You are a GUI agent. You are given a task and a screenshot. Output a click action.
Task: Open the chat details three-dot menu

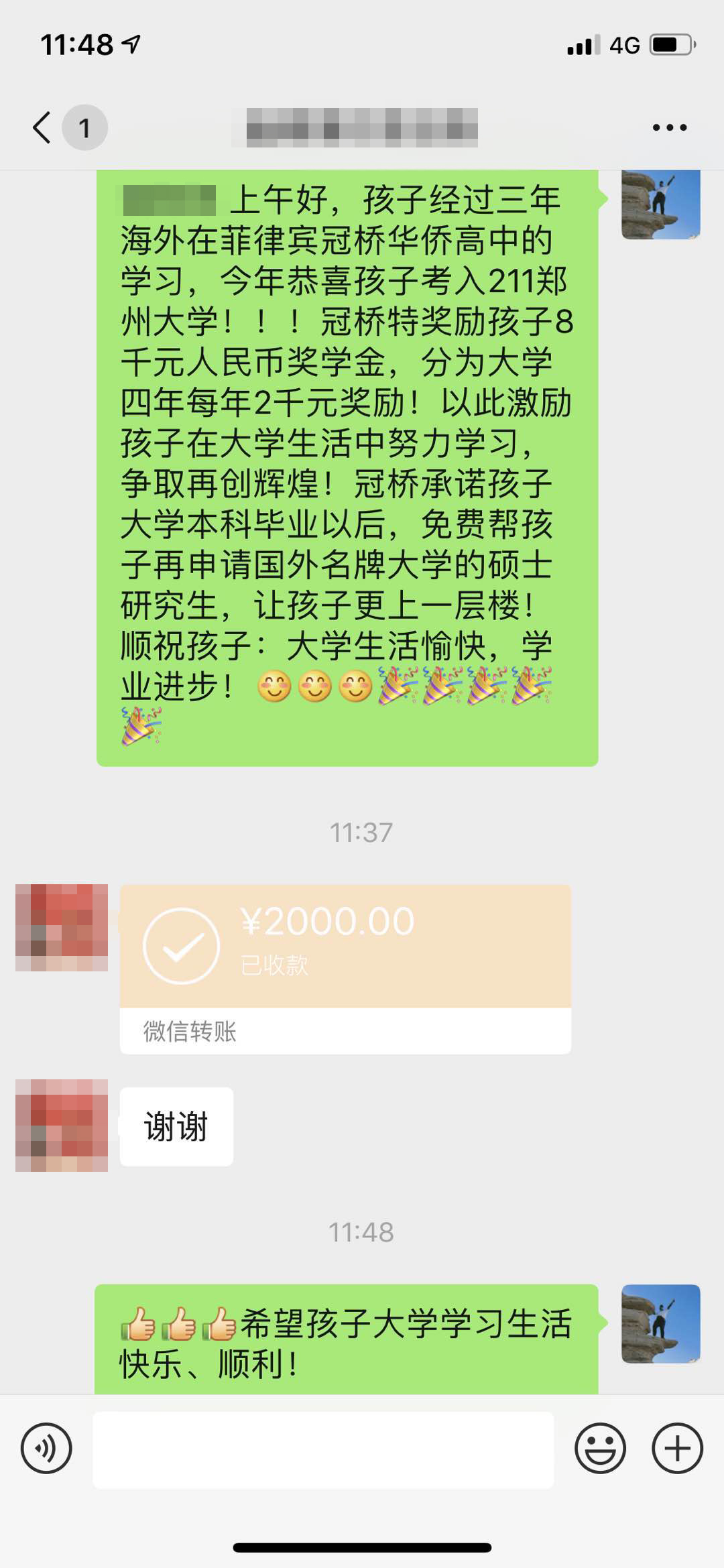[x=670, y=127]
